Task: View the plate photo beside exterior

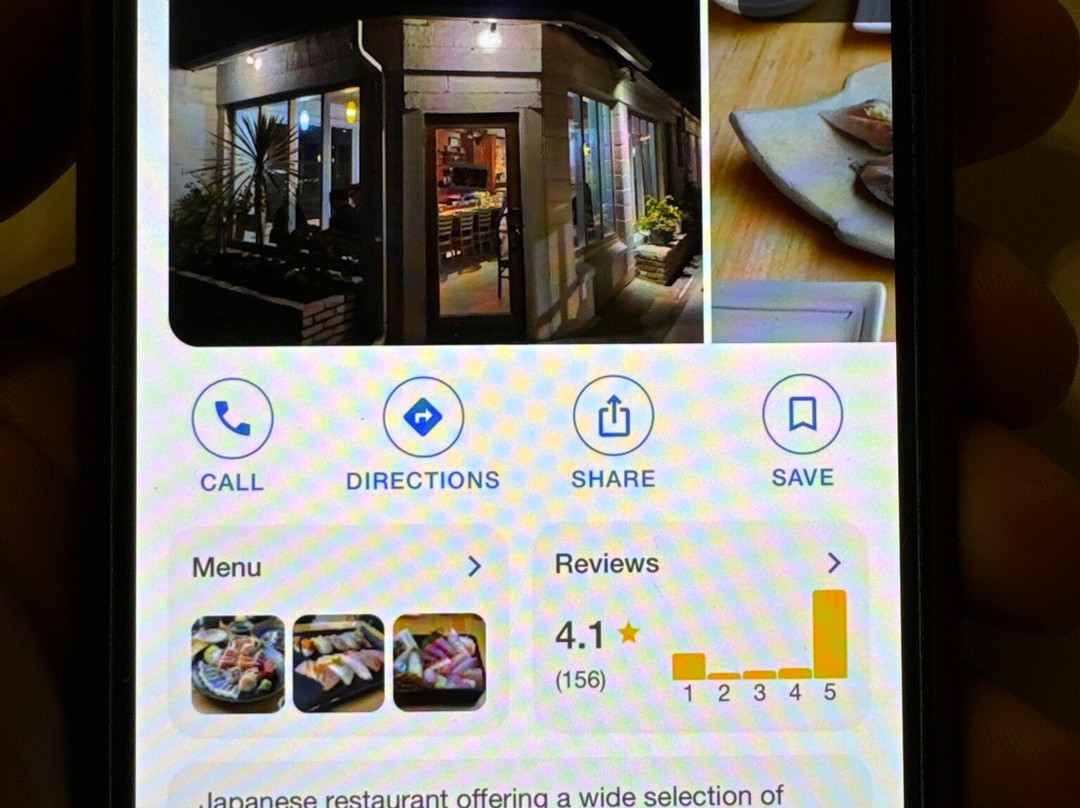Action: (x=802, y=170)
